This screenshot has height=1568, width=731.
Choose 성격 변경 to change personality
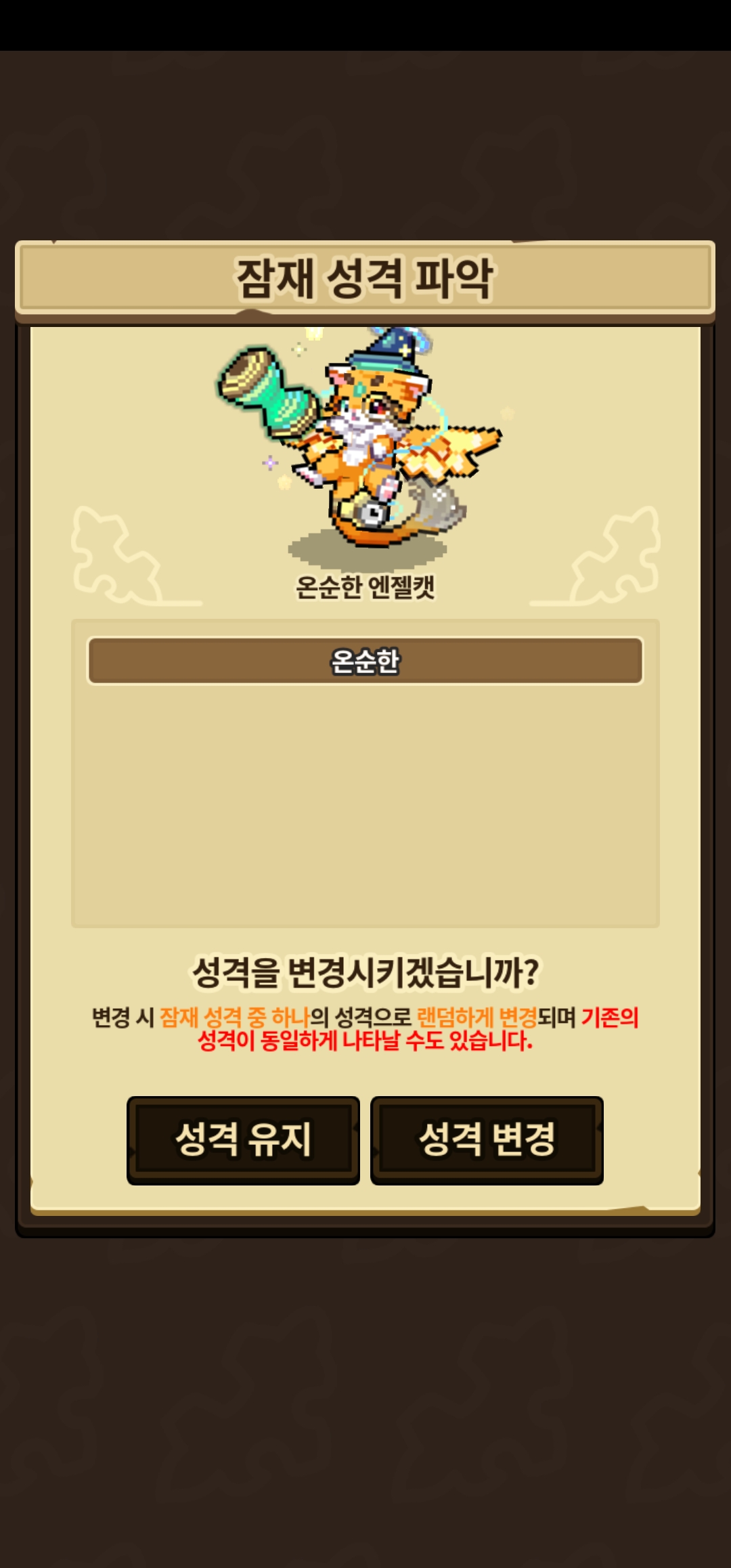pos(487,1140)
